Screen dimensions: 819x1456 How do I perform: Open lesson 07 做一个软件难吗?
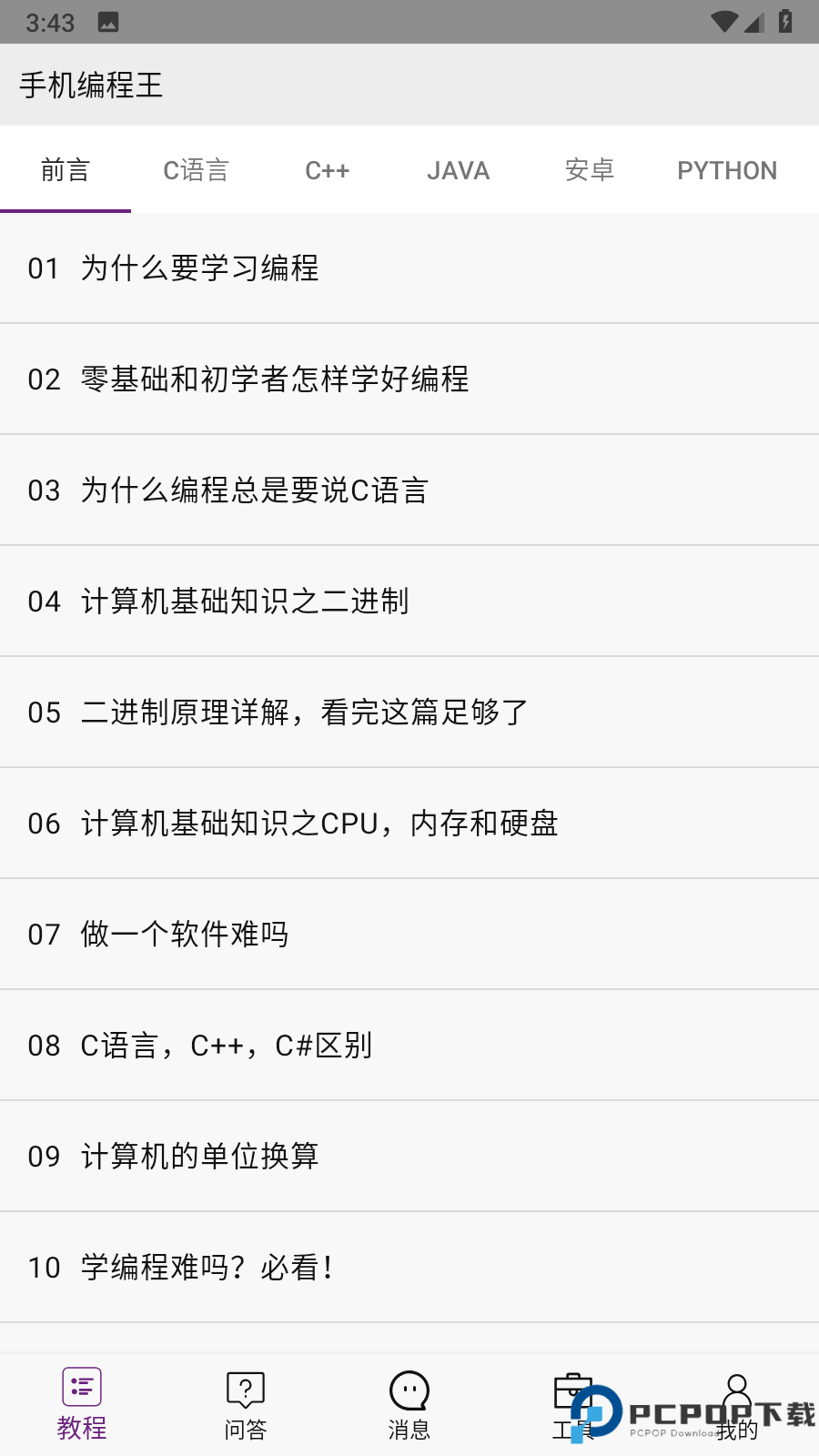pos(409,935)
